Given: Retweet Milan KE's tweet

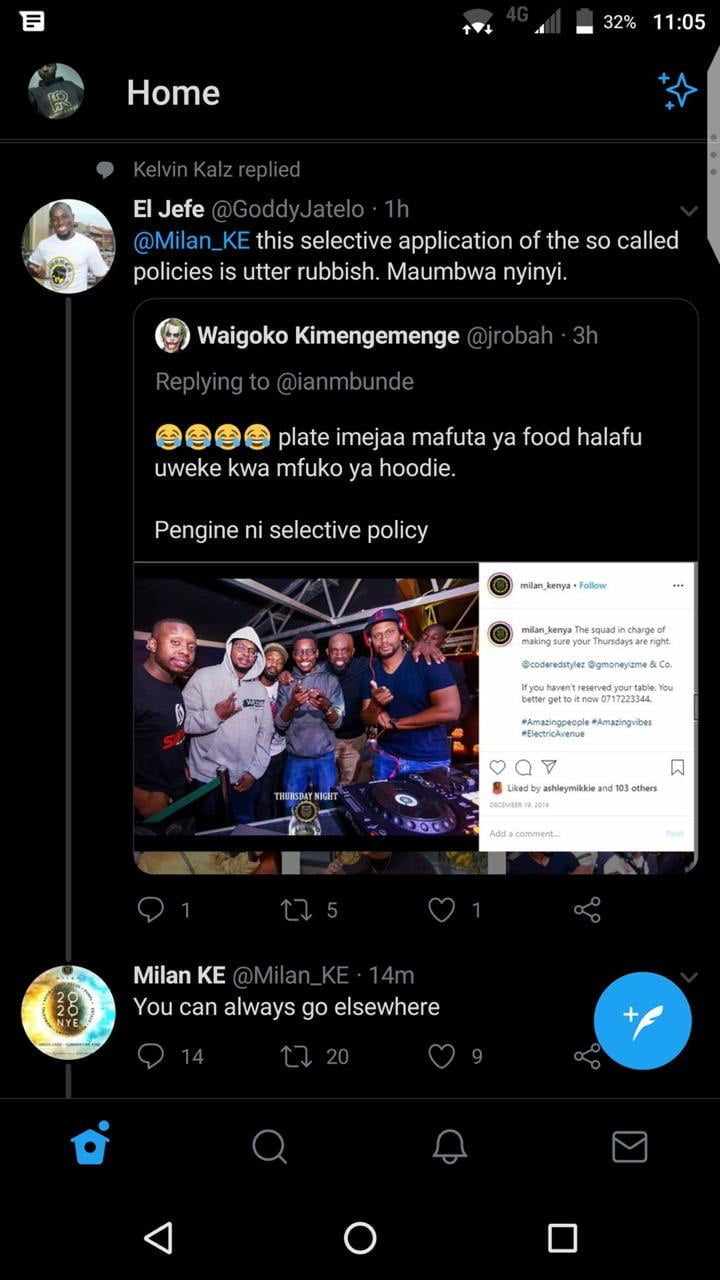Looking at the screenshot, I should coord(296,1056).
